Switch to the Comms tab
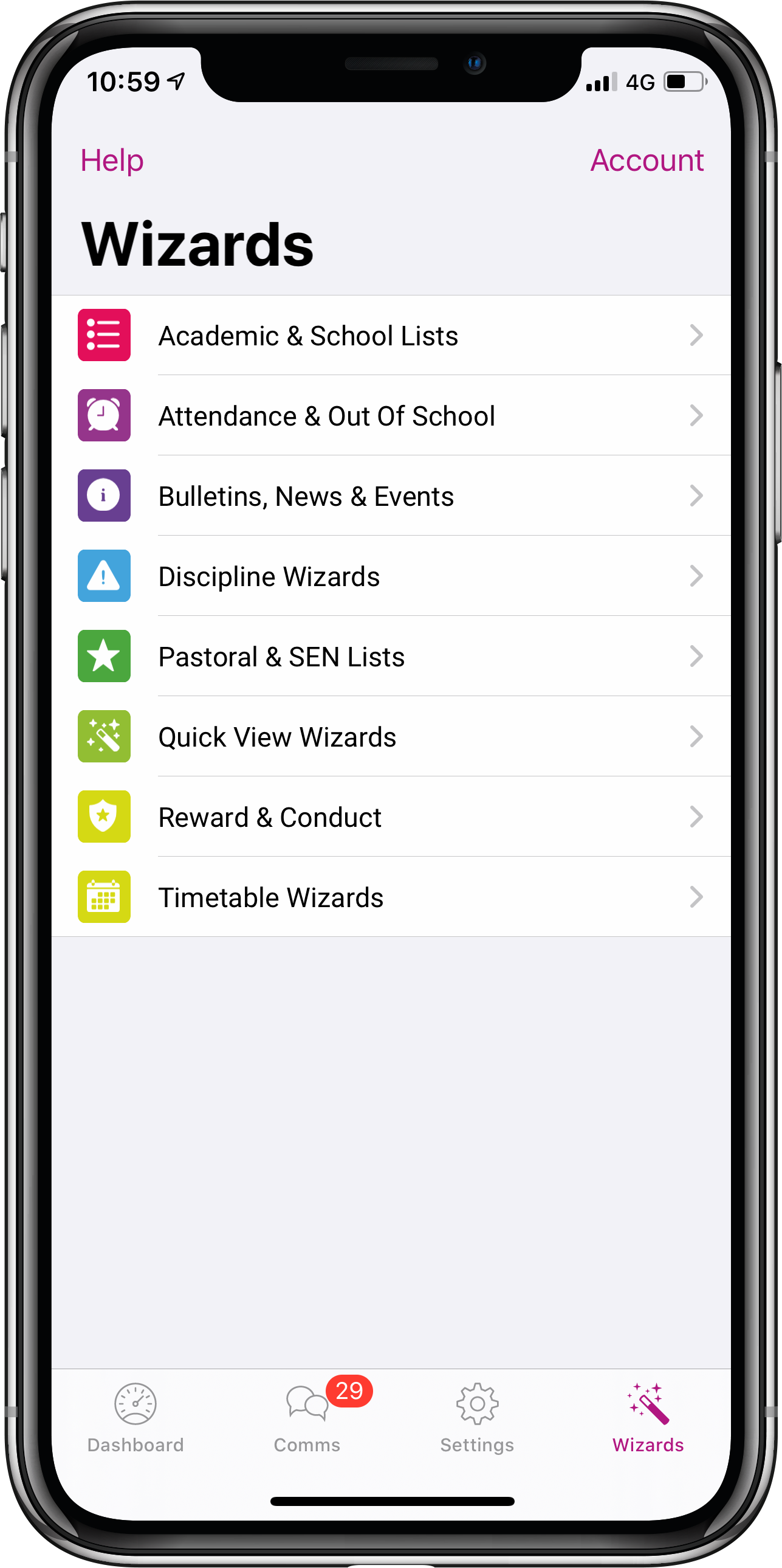This screenshot has height=1568, width=782. pyautogui.click(x=307, y=1418)
